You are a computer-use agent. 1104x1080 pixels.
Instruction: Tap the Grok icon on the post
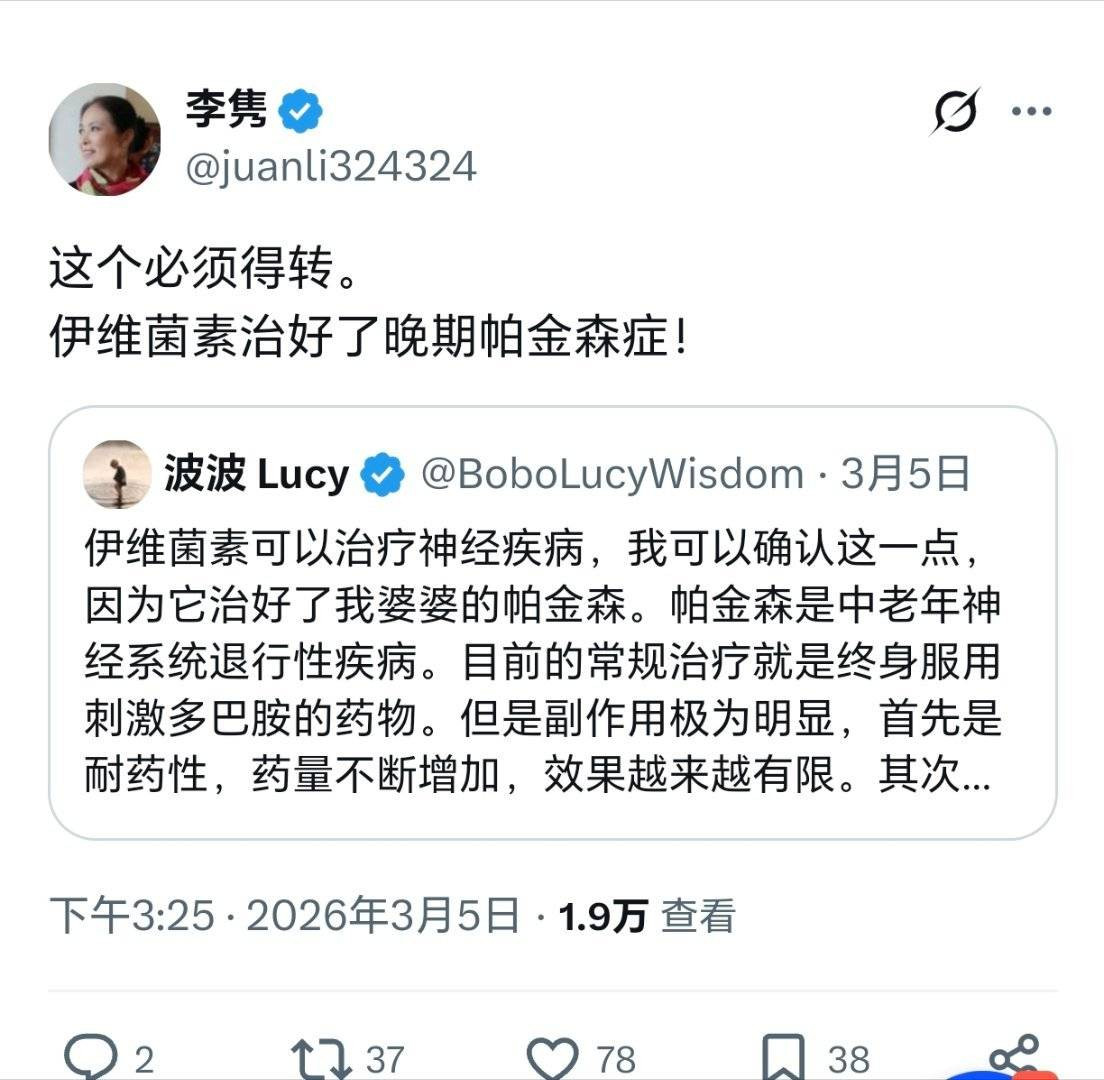955,111
